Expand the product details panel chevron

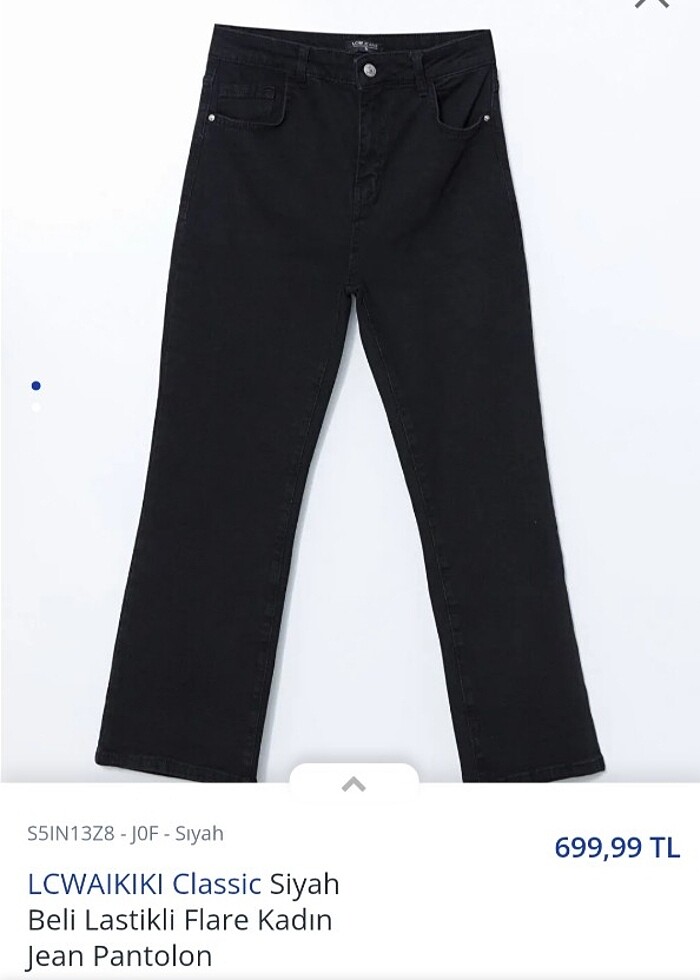pyautogui.click(x=353, y=785)
